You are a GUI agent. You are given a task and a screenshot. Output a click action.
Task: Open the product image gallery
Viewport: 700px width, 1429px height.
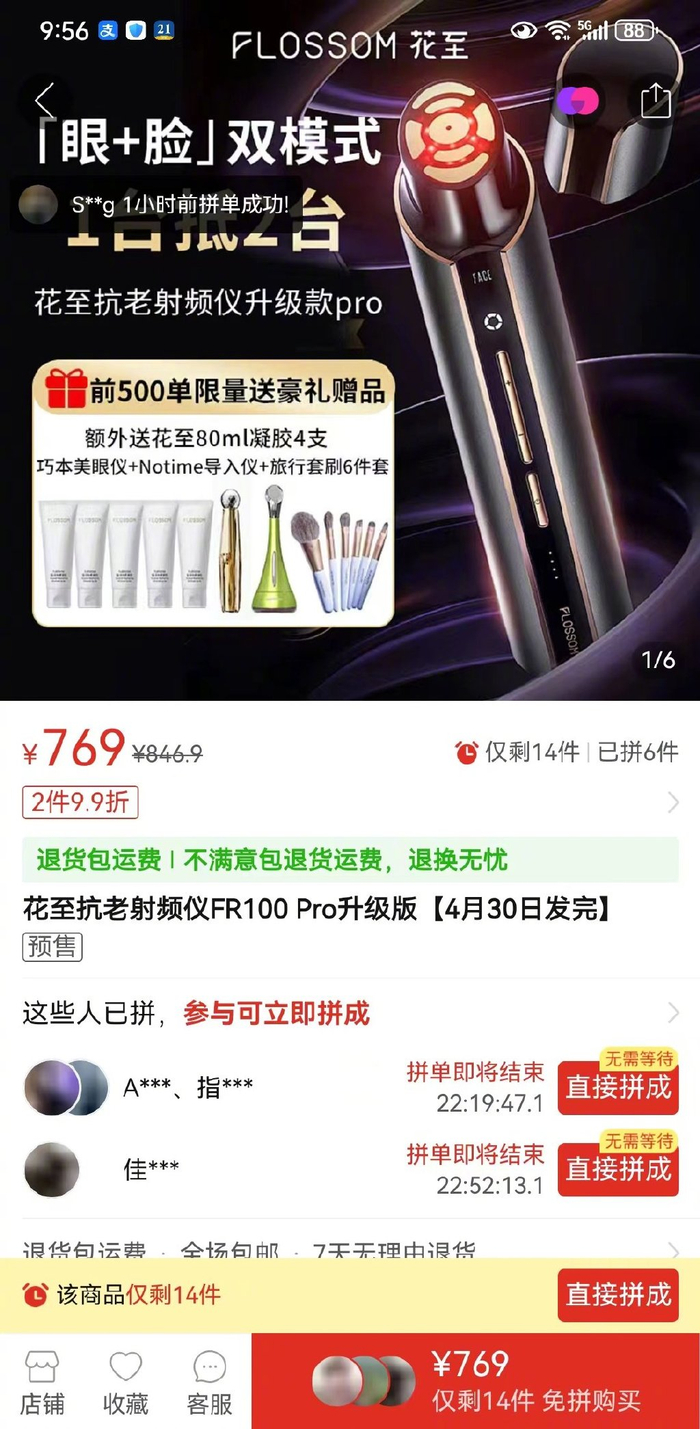pyautogui.click(x=350, y=450)
